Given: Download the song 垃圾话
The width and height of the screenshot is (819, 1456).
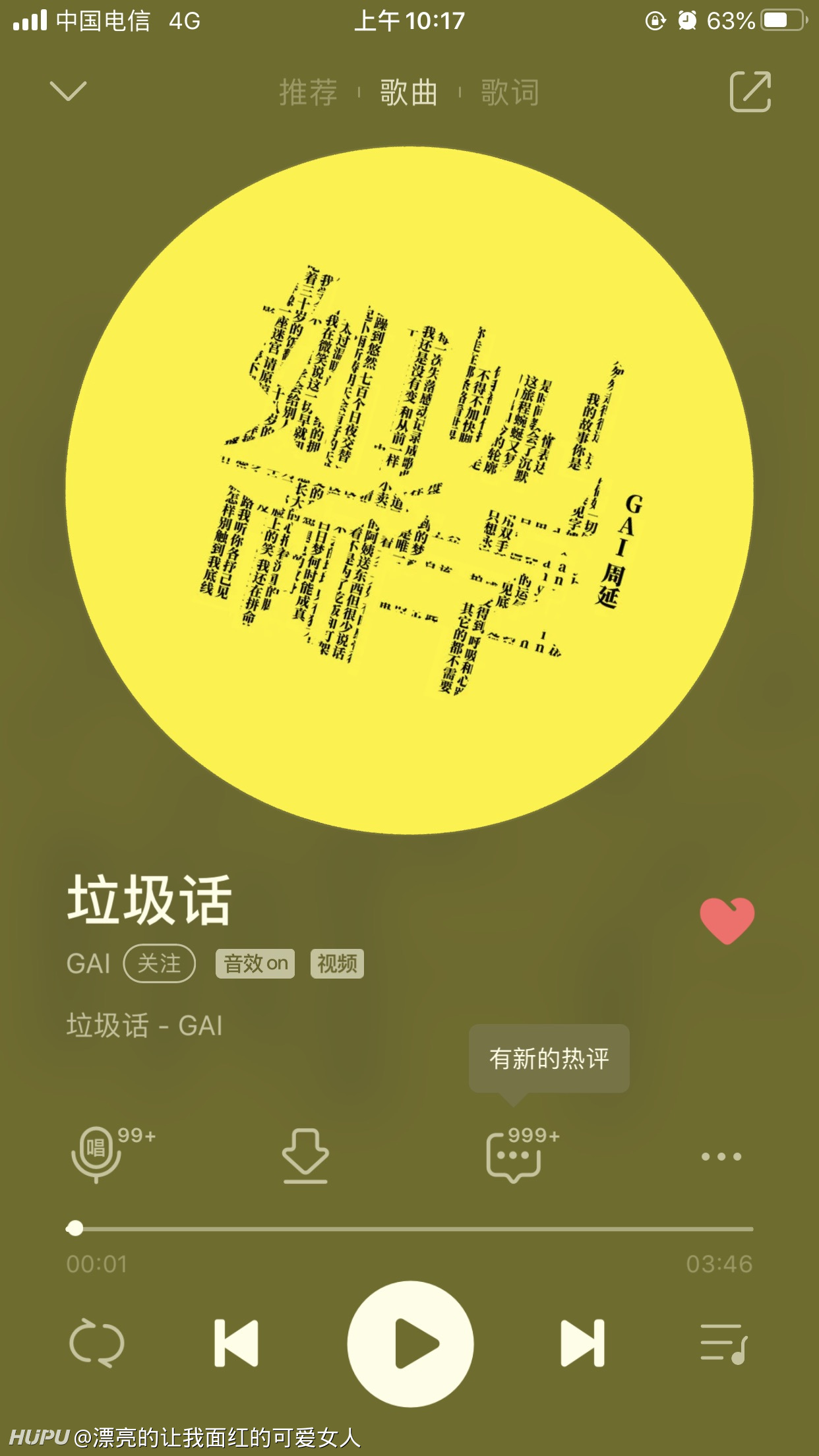Looking at the screenshot, I should [x=305, y=1155].
